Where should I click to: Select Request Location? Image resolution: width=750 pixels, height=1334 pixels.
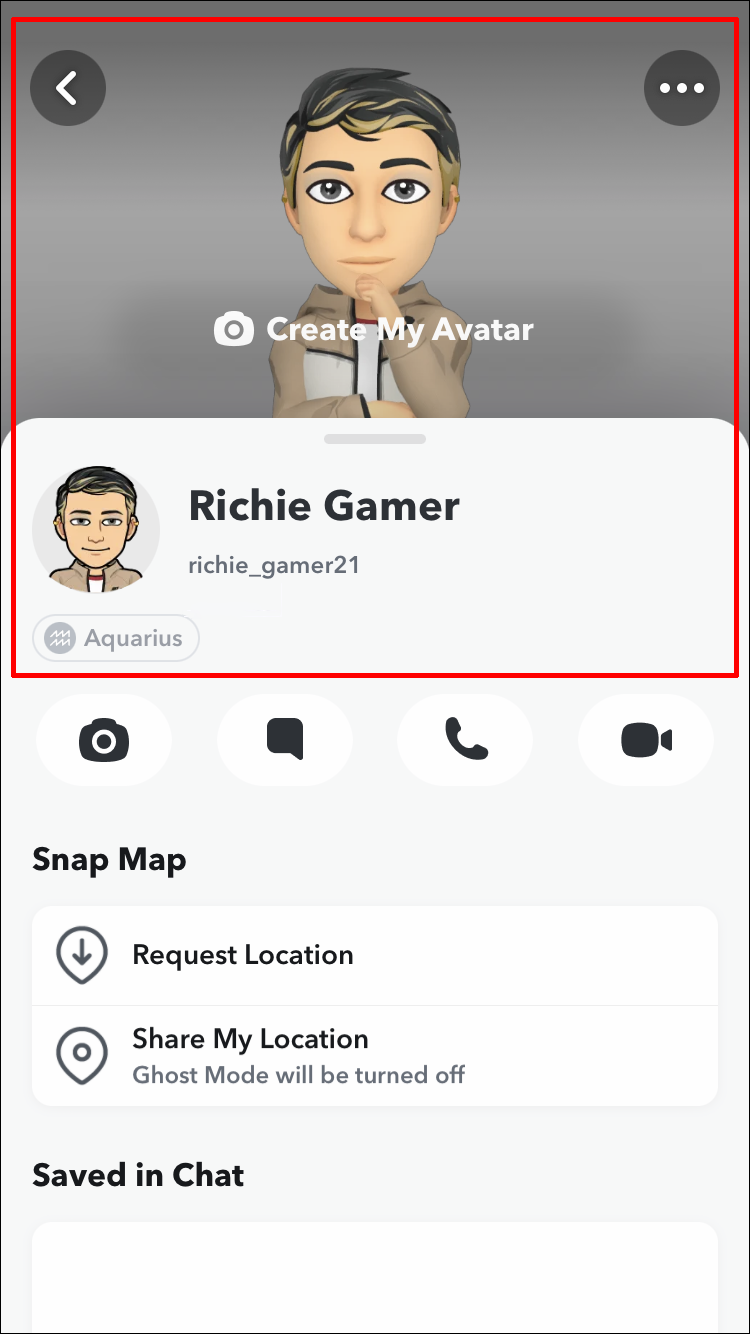click(375, 955)
